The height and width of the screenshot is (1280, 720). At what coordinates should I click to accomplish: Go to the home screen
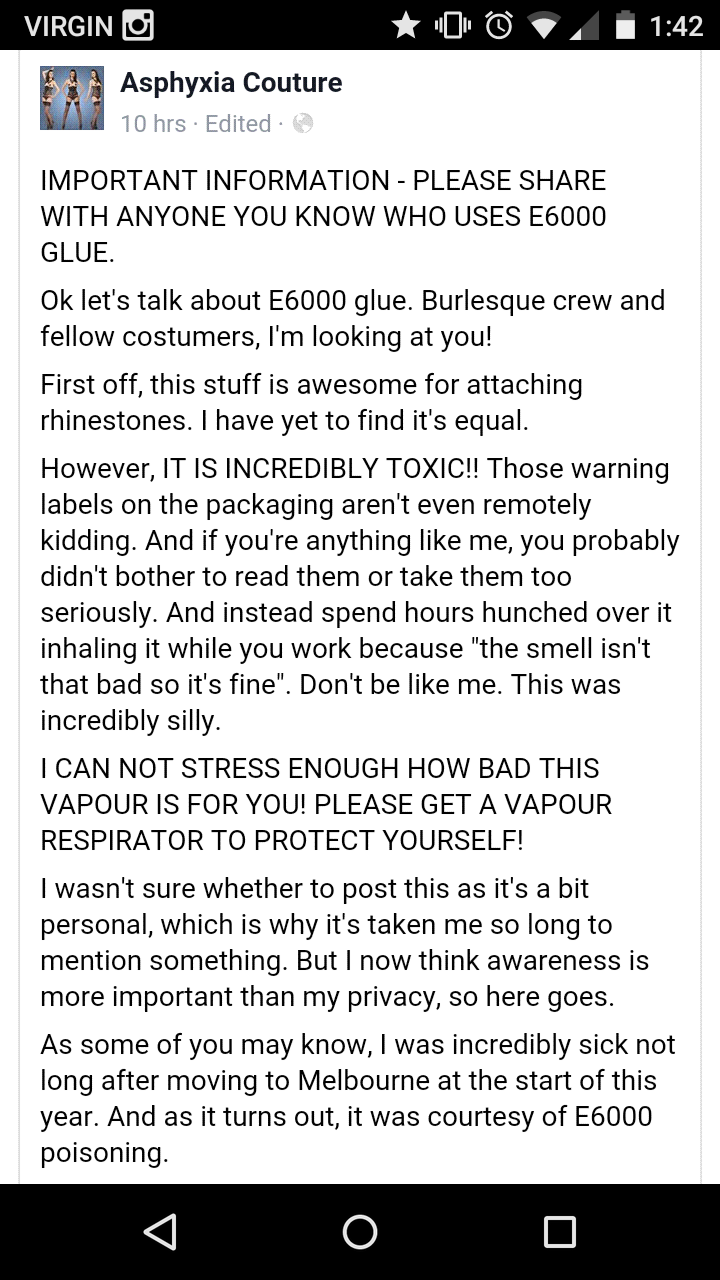pos(360,1231)
